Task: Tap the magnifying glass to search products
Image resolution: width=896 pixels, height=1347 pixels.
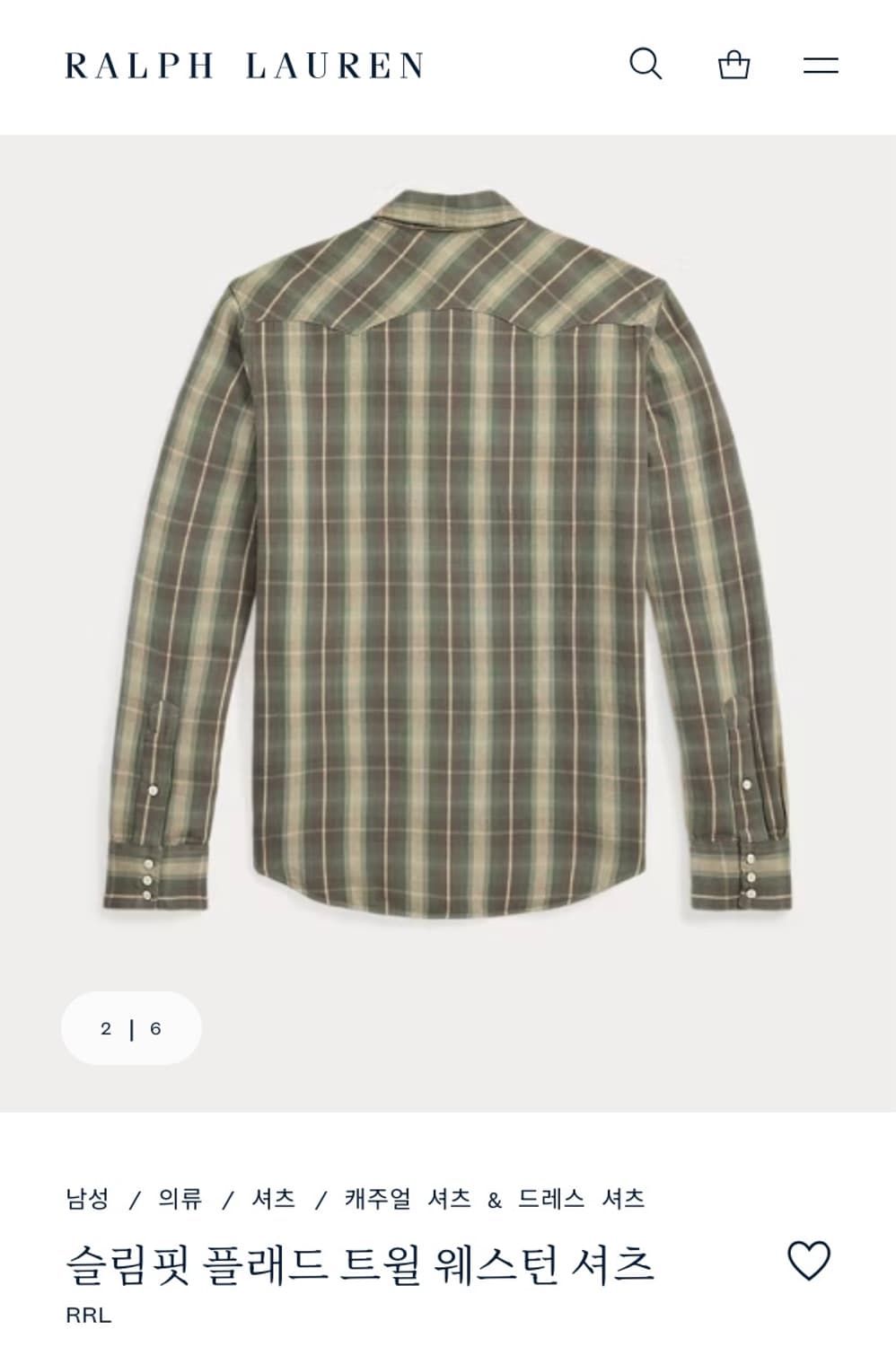Action: click(x=644, y=66)
